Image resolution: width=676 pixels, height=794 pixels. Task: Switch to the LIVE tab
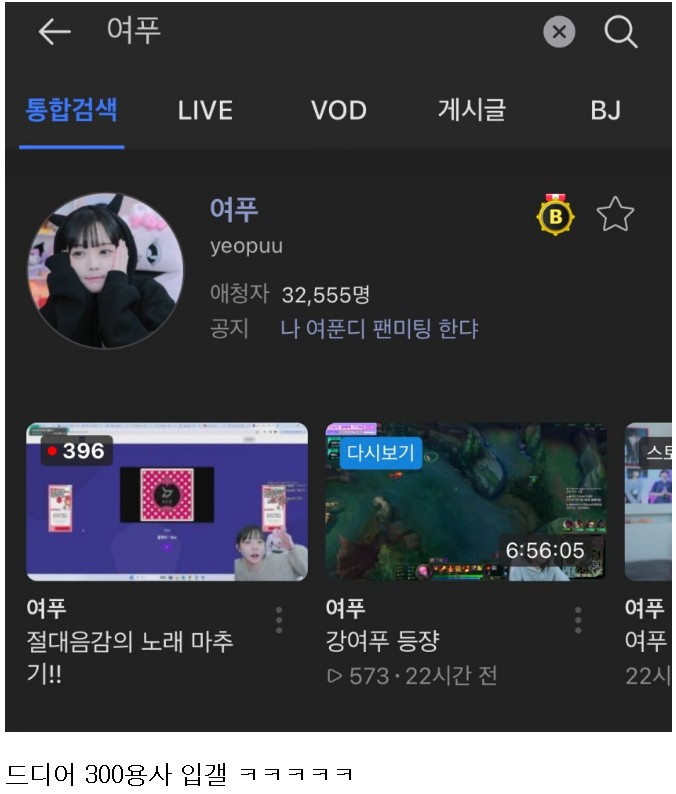(205, 110)
